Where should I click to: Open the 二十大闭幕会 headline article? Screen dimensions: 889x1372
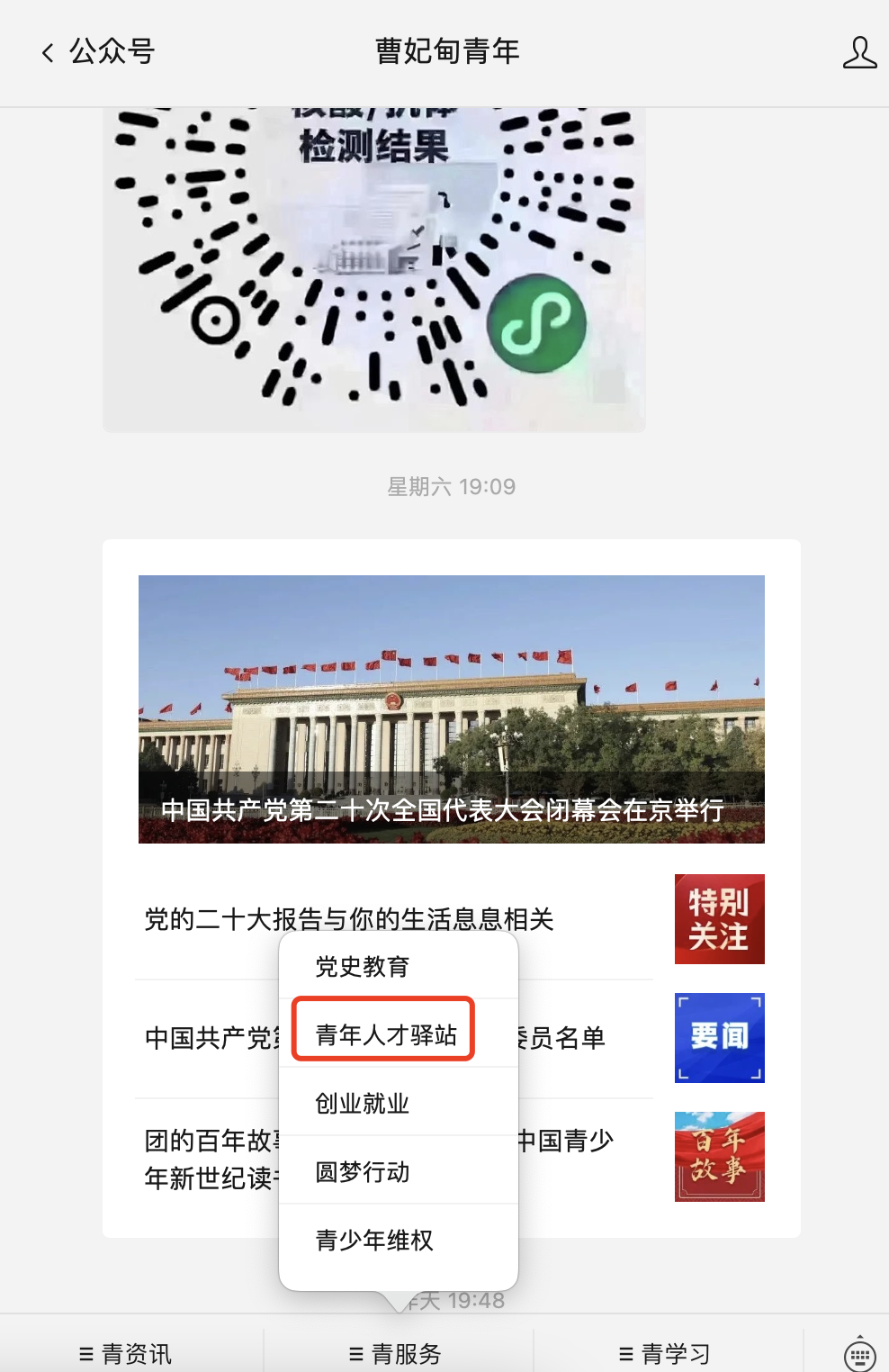click(451, 709)
